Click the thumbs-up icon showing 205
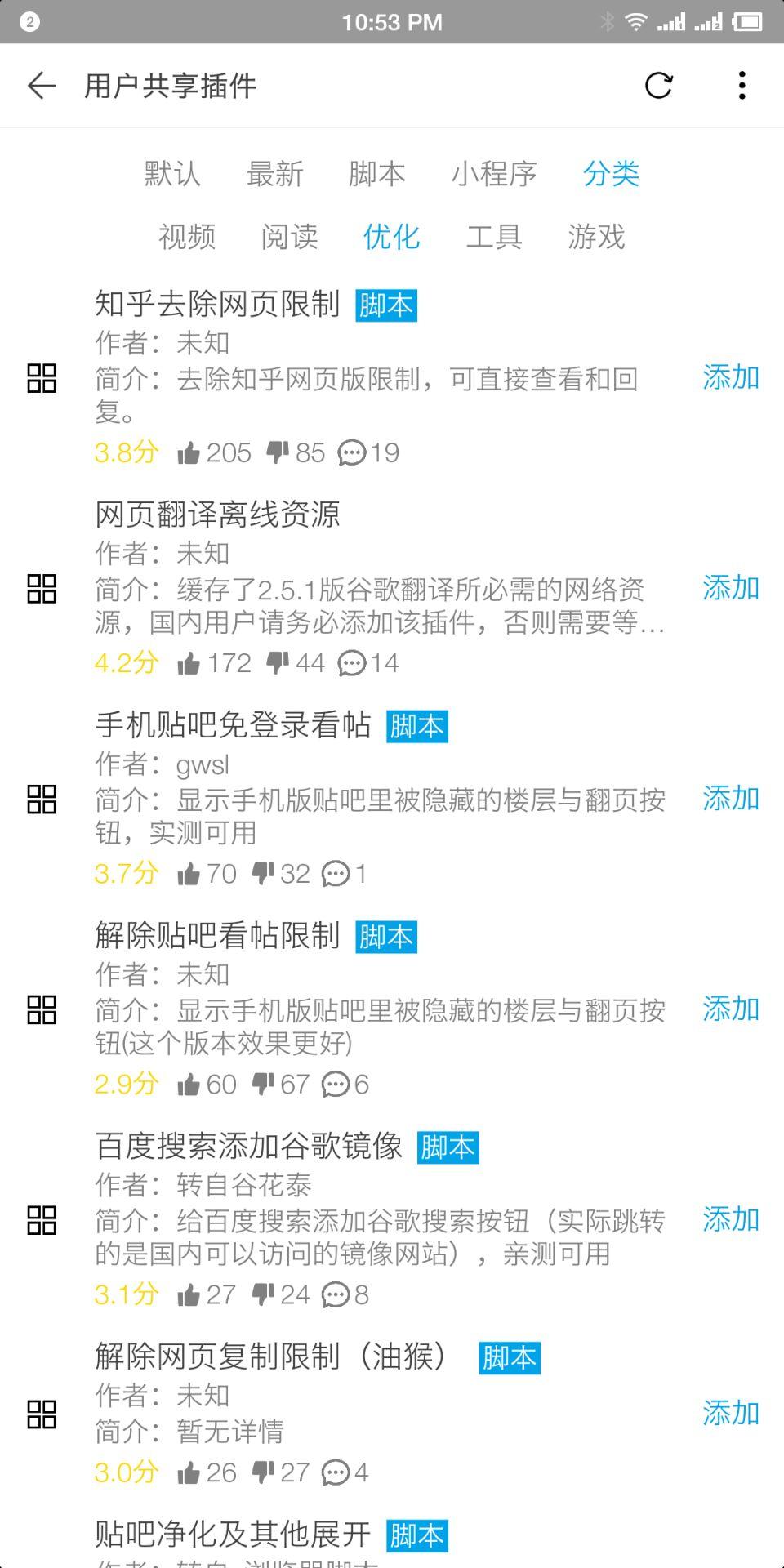Screen dimensions: 784x1568 click(191, 452)
